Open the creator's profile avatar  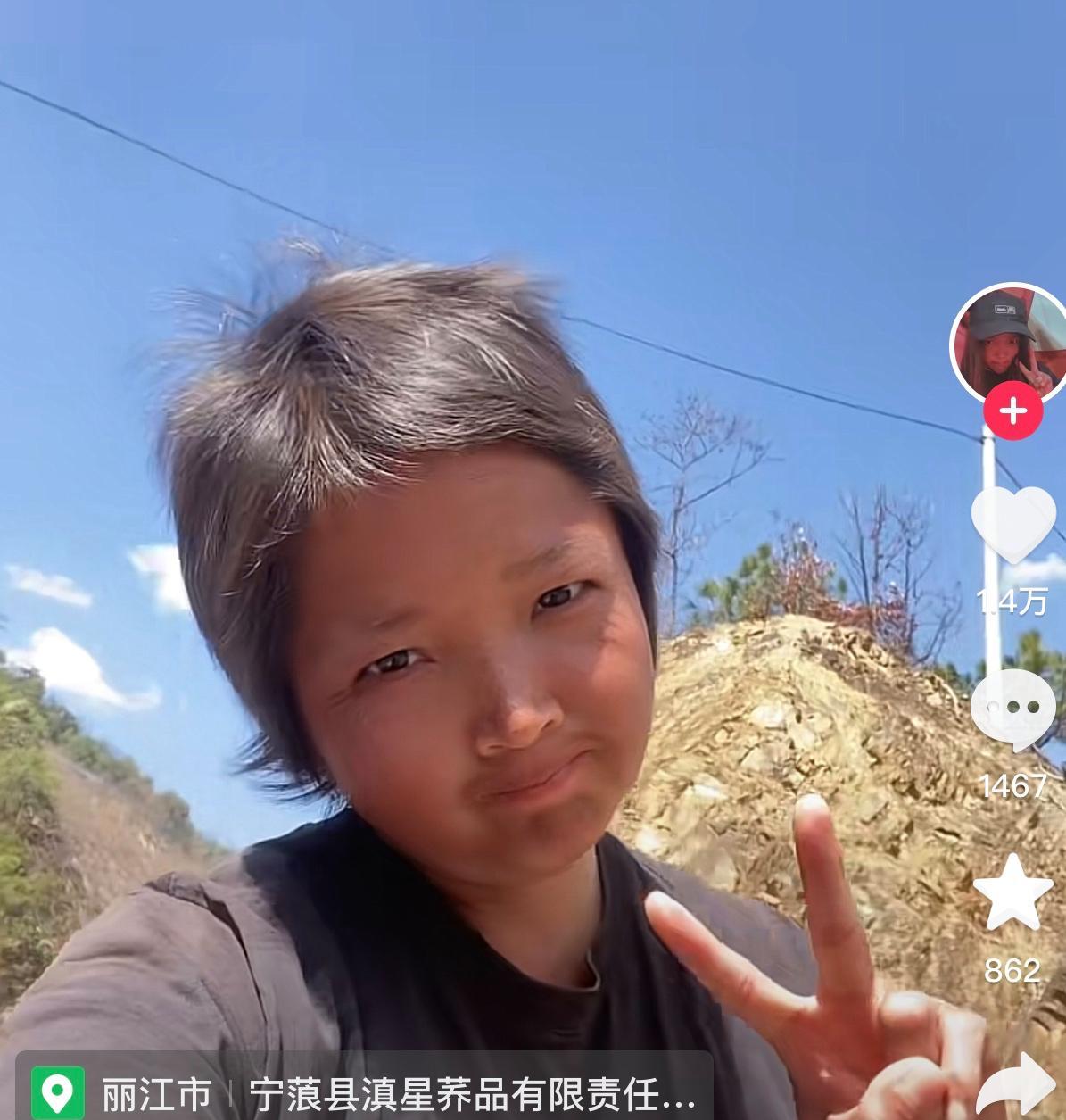pos(1010,344)
